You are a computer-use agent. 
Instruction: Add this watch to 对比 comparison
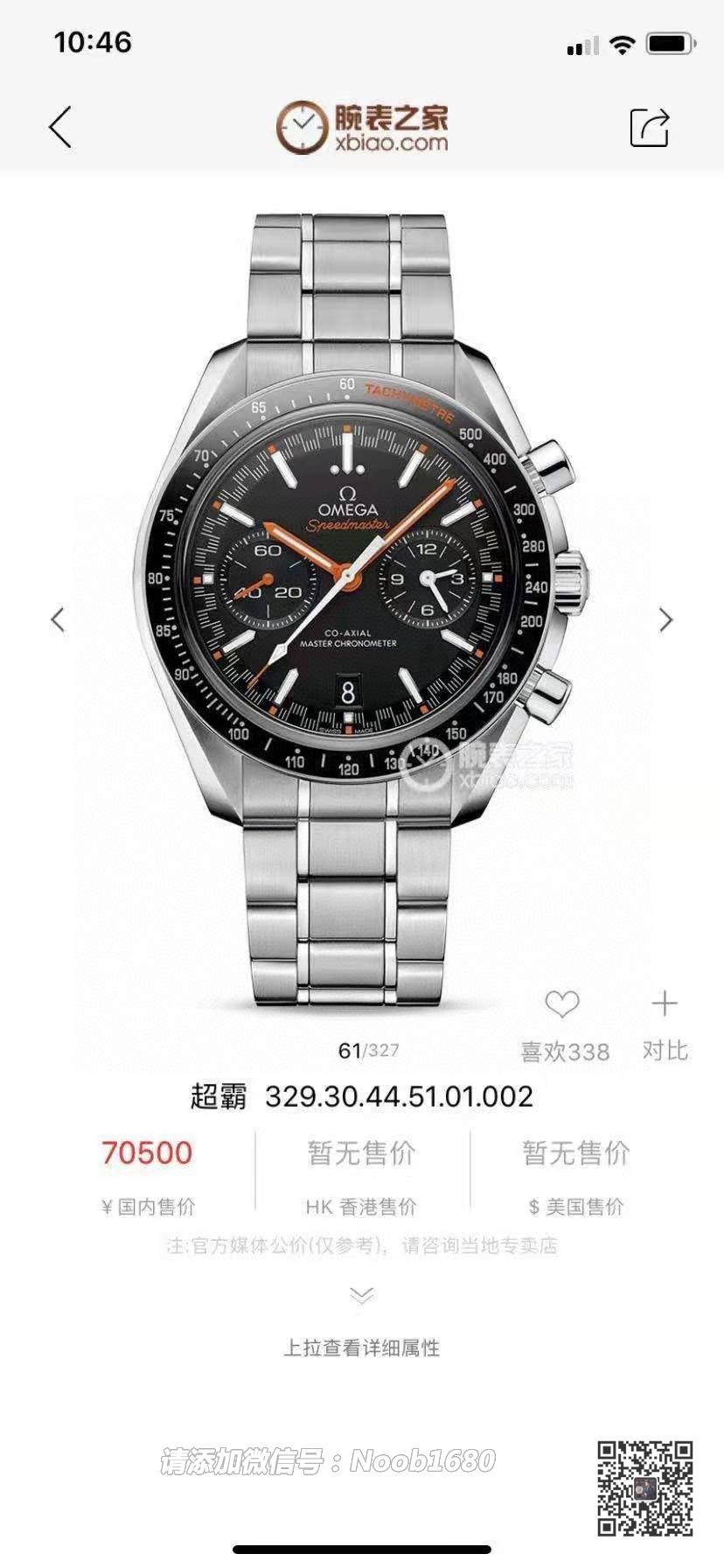tap(665, 1004)
